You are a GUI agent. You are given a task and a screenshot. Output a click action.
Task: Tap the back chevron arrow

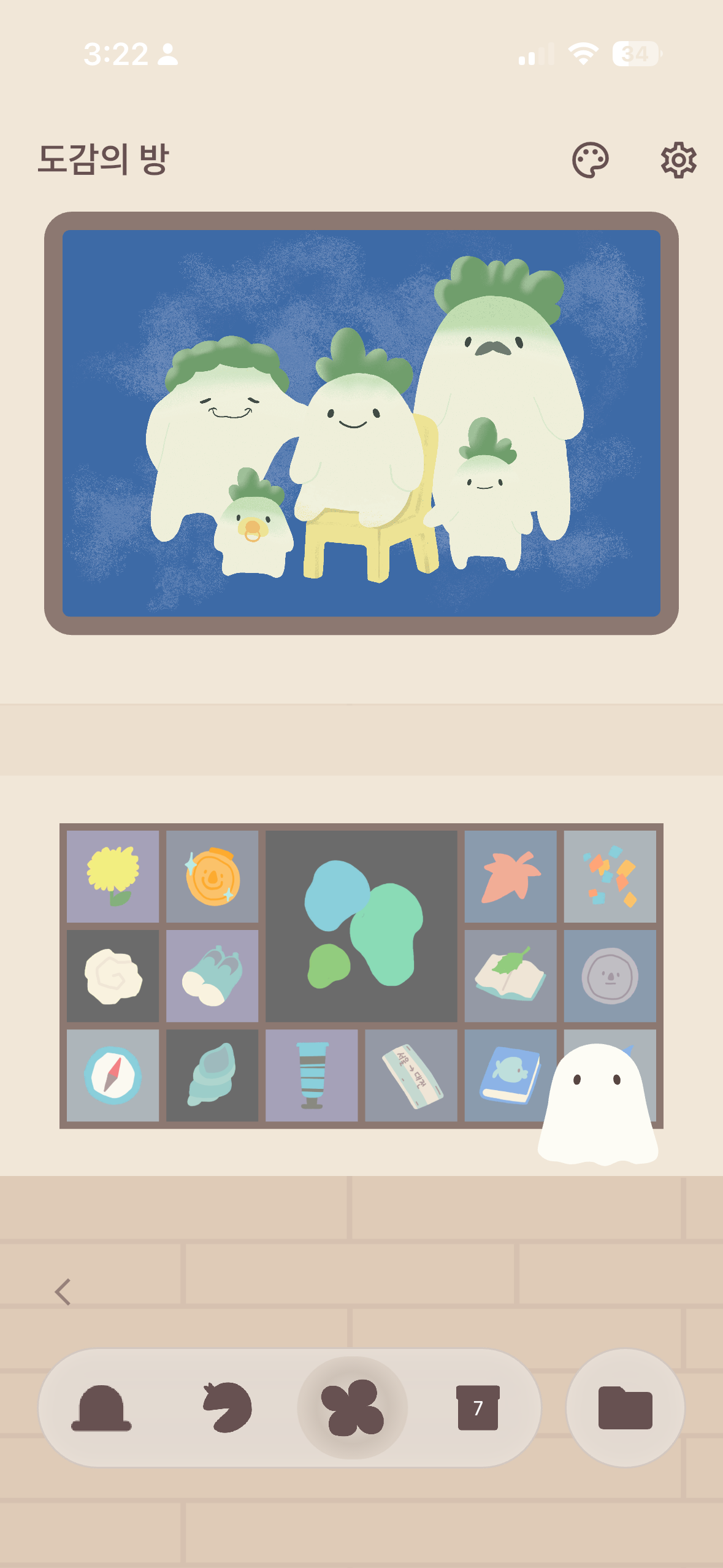pyautogui.click(x=63, y=1292)
